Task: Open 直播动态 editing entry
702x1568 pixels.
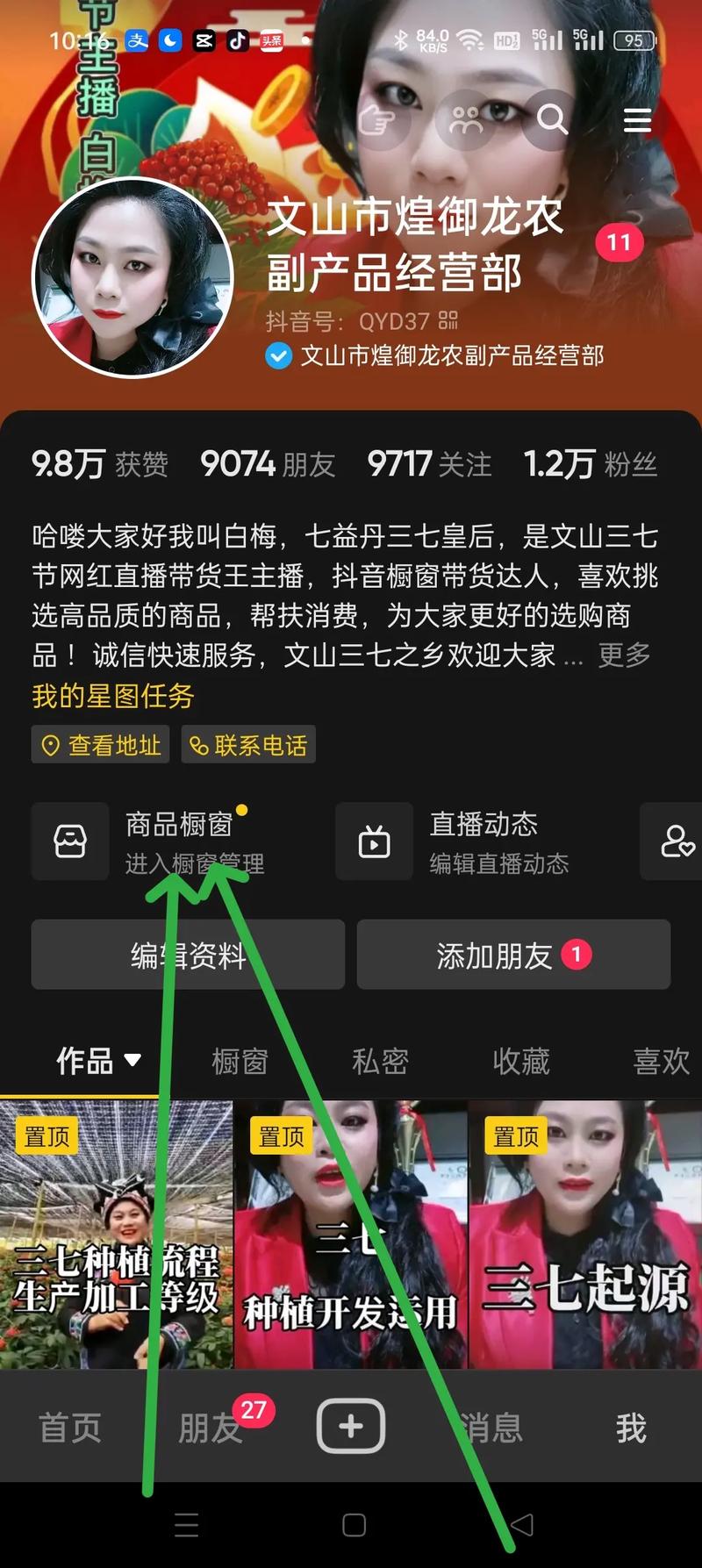Action: [x=483, y=841]
